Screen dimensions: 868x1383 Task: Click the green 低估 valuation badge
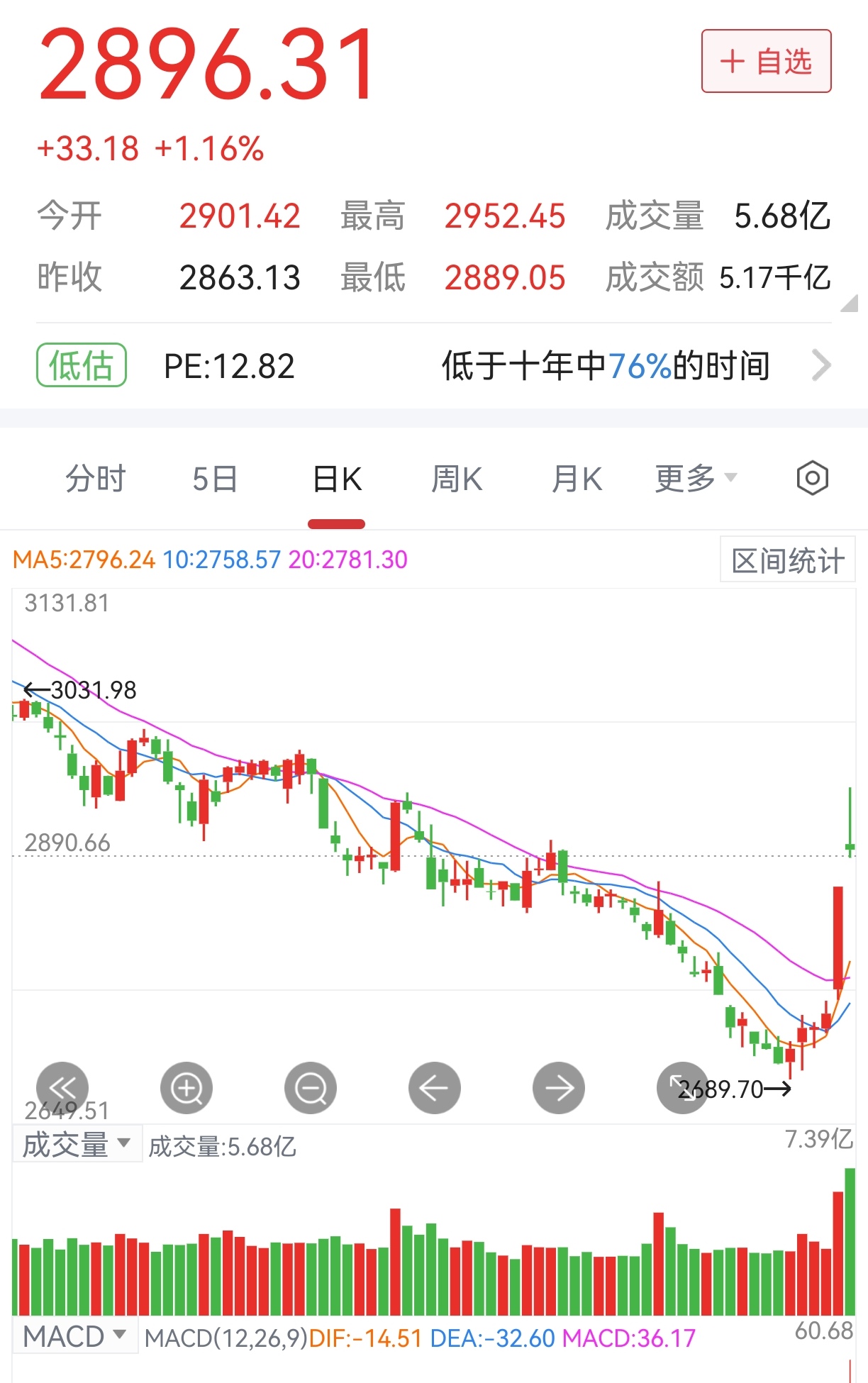80,365
